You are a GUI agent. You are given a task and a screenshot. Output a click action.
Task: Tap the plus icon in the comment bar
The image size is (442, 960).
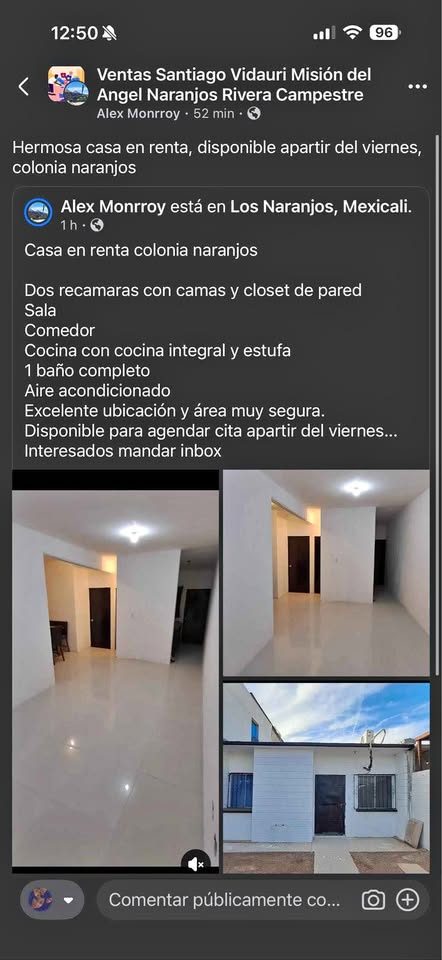click(408, 900)
